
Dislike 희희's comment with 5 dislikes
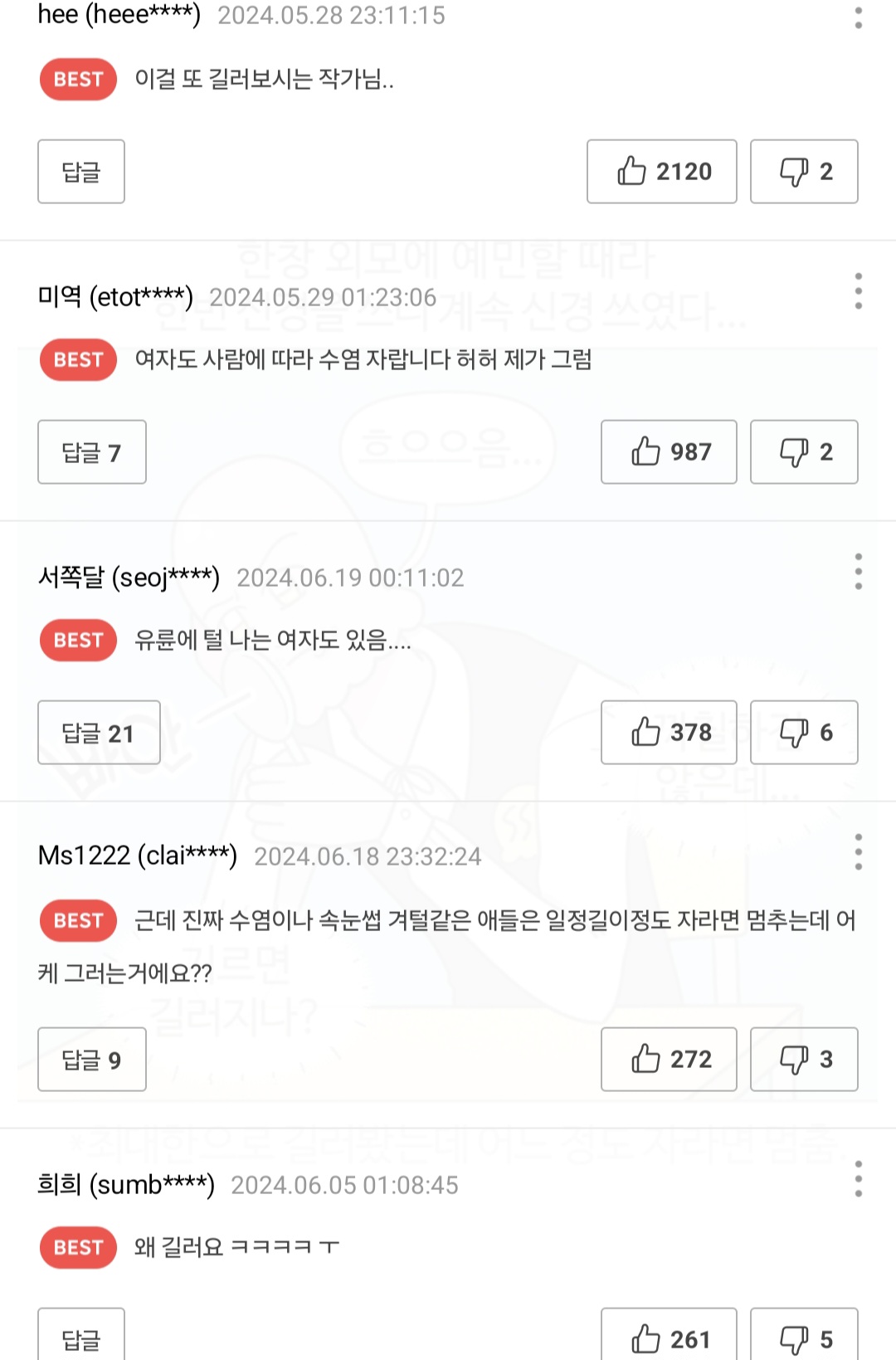pyautogui.click(x=803, y=1338)
